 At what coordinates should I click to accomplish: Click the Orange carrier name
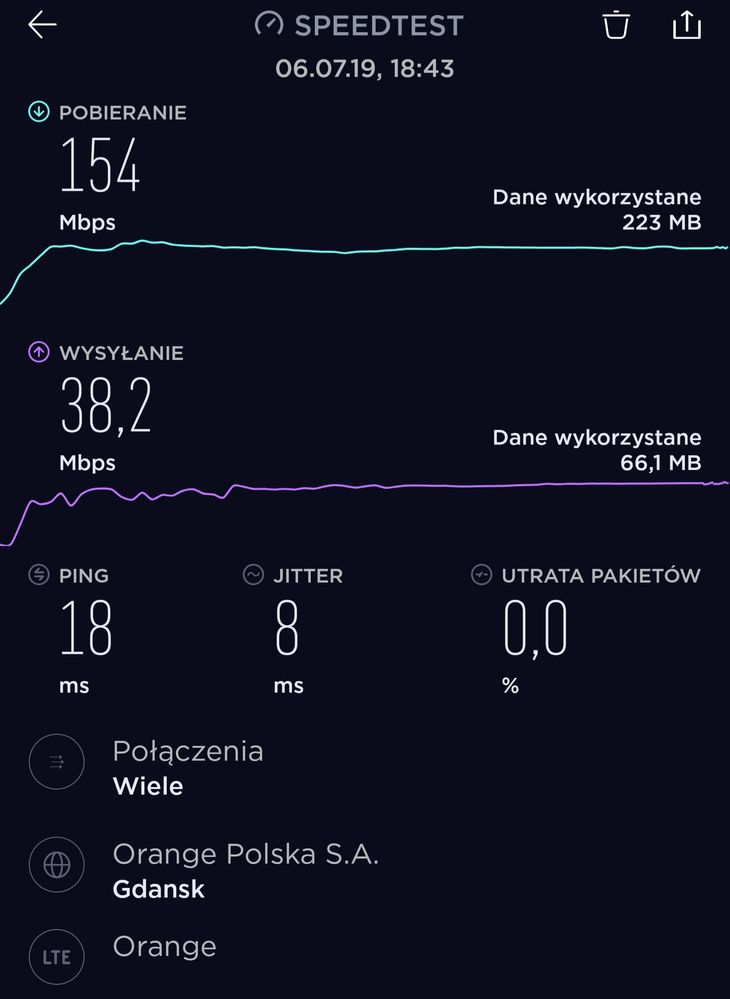[164, 946]
